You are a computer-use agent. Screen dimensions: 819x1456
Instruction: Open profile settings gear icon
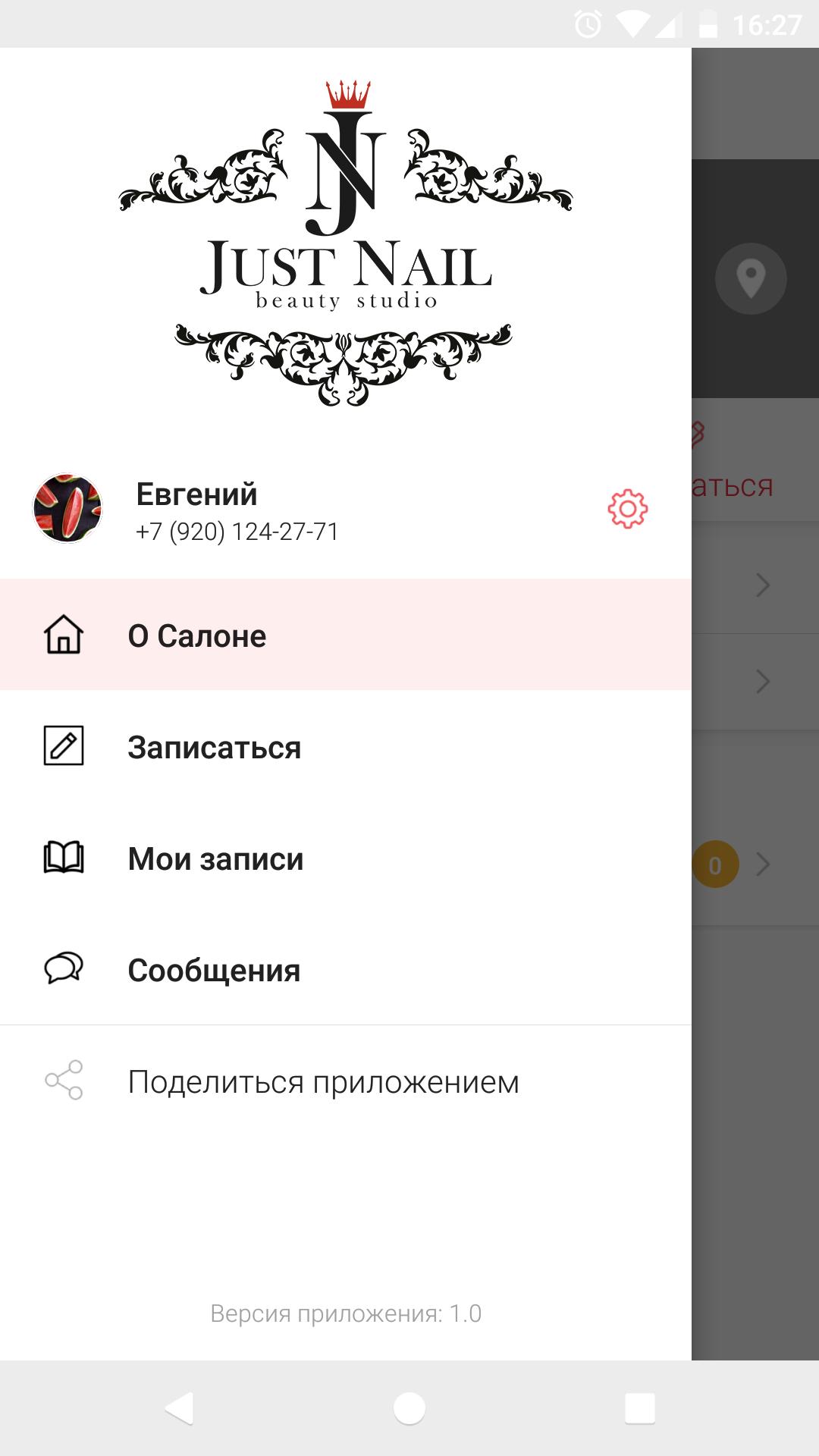627,509
